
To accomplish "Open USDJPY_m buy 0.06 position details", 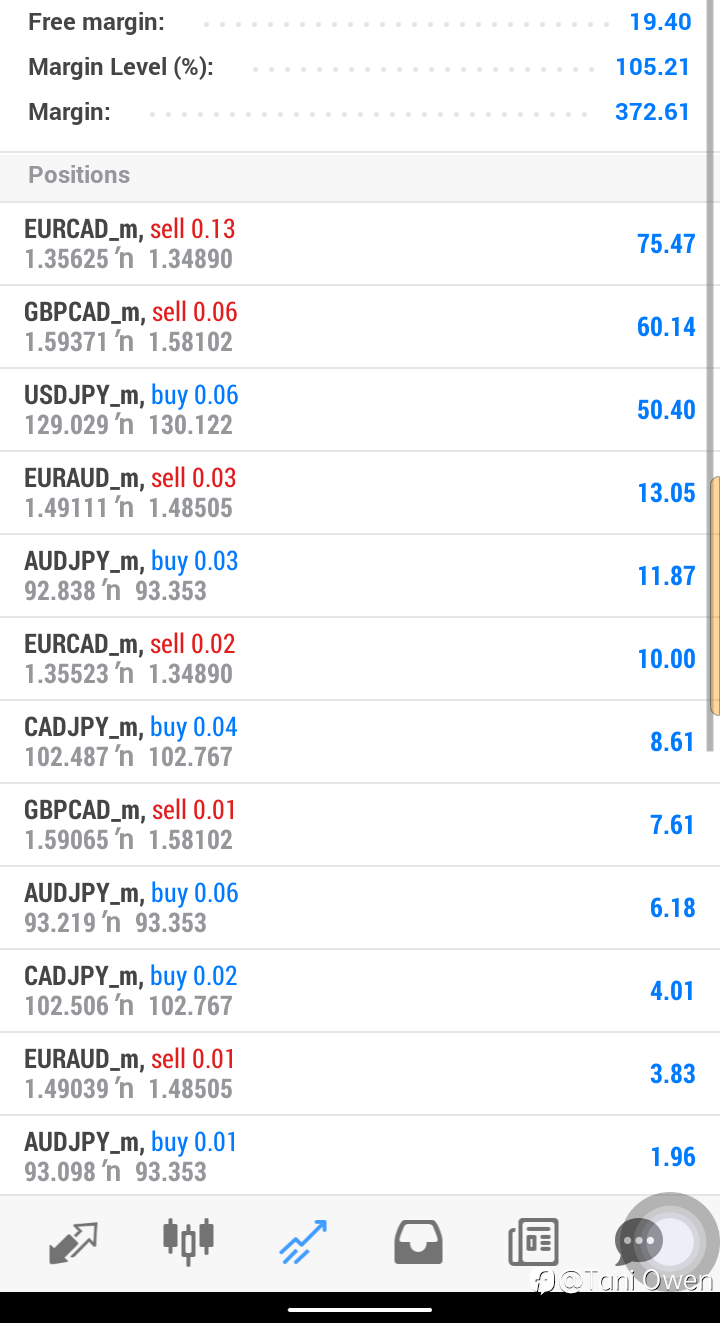I will 360,410.
